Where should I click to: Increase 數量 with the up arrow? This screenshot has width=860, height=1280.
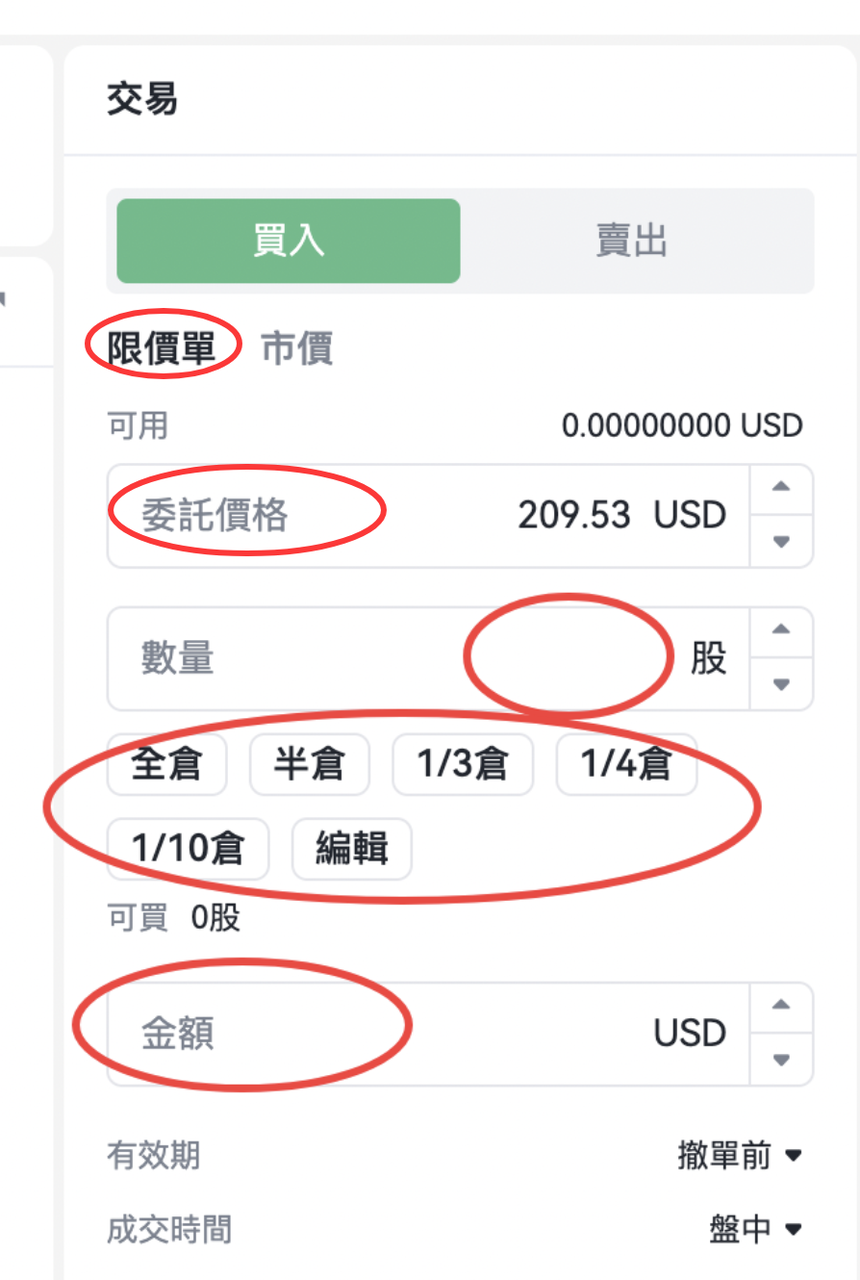[782, 633]
